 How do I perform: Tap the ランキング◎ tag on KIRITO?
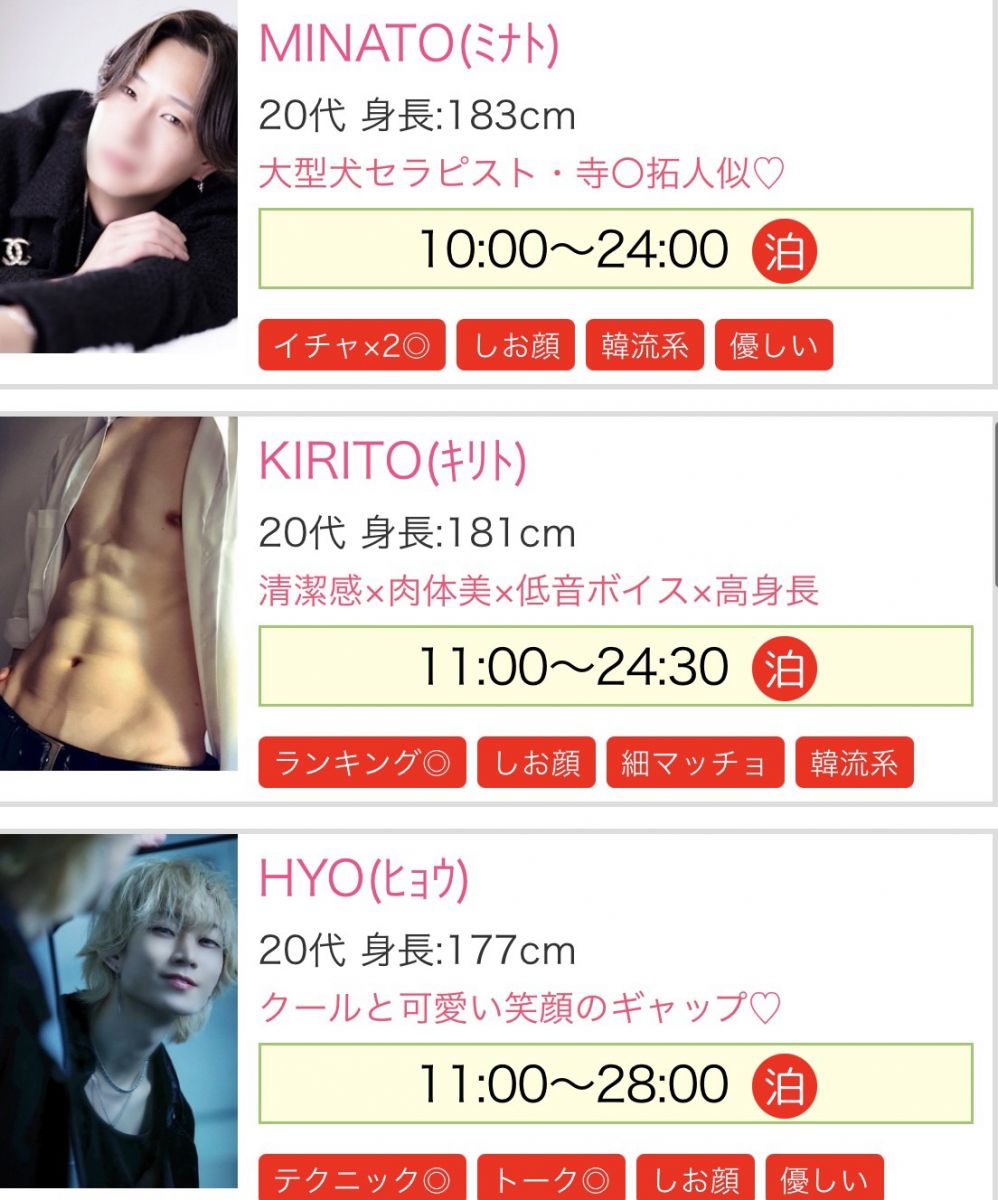coord(362,763)
